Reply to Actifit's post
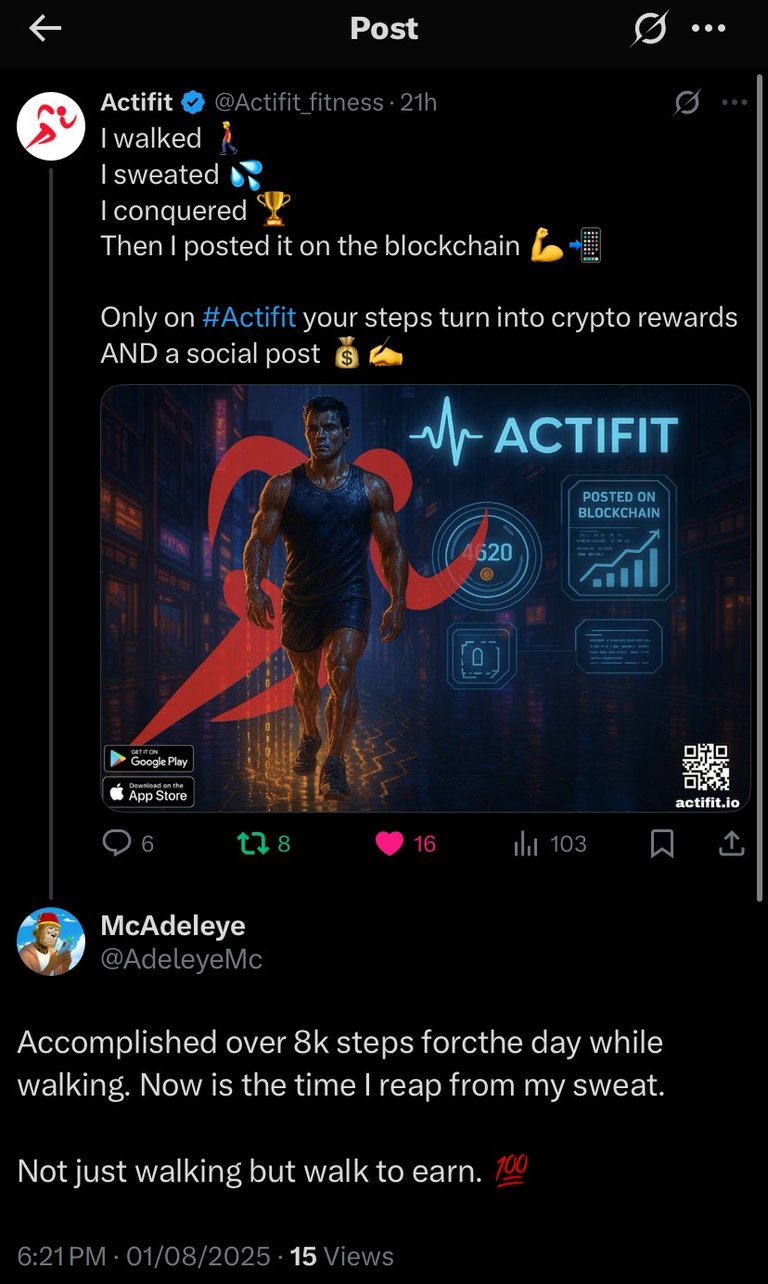Image resolution: width=768 pixels, height=1284 pixels. (x=118, y=844)
